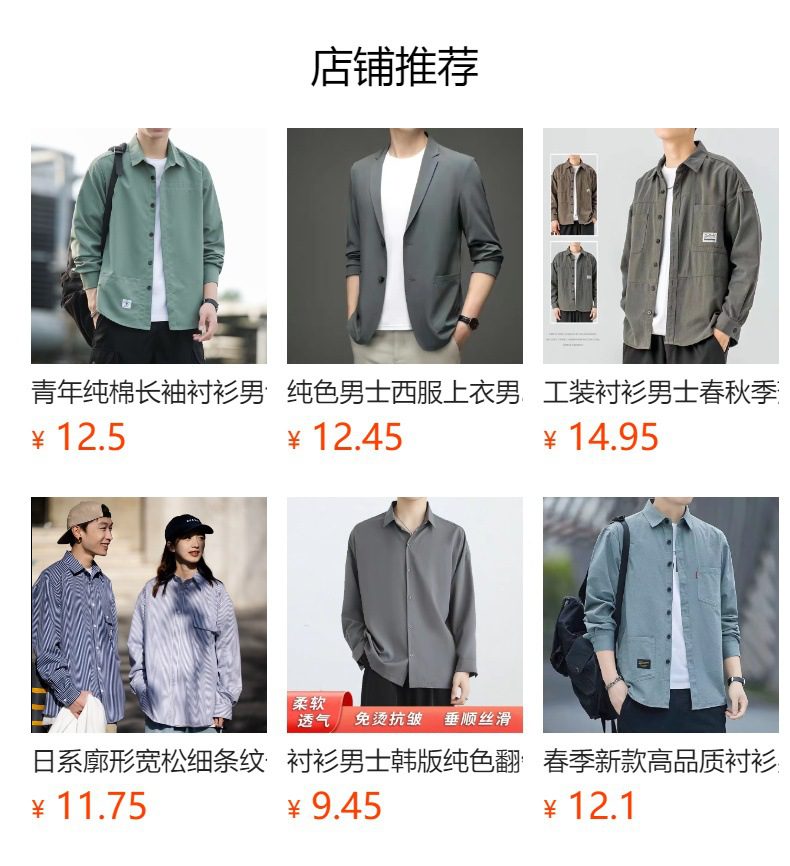The image size is (790, 866).
Task: View the 春季新款高品质衬衫 product card
Action: point(660,615)
